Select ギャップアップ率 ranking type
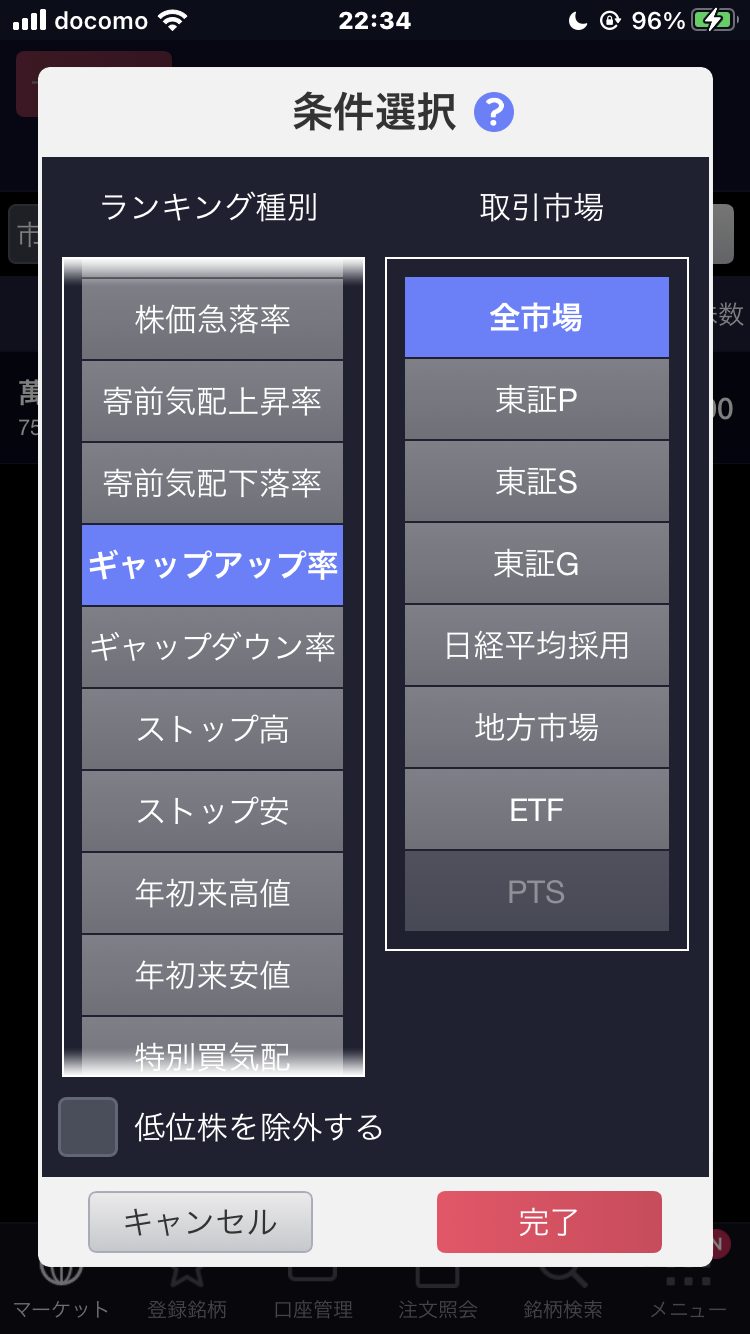This screenshot has height=1334, width=750. tap(212, 565)
